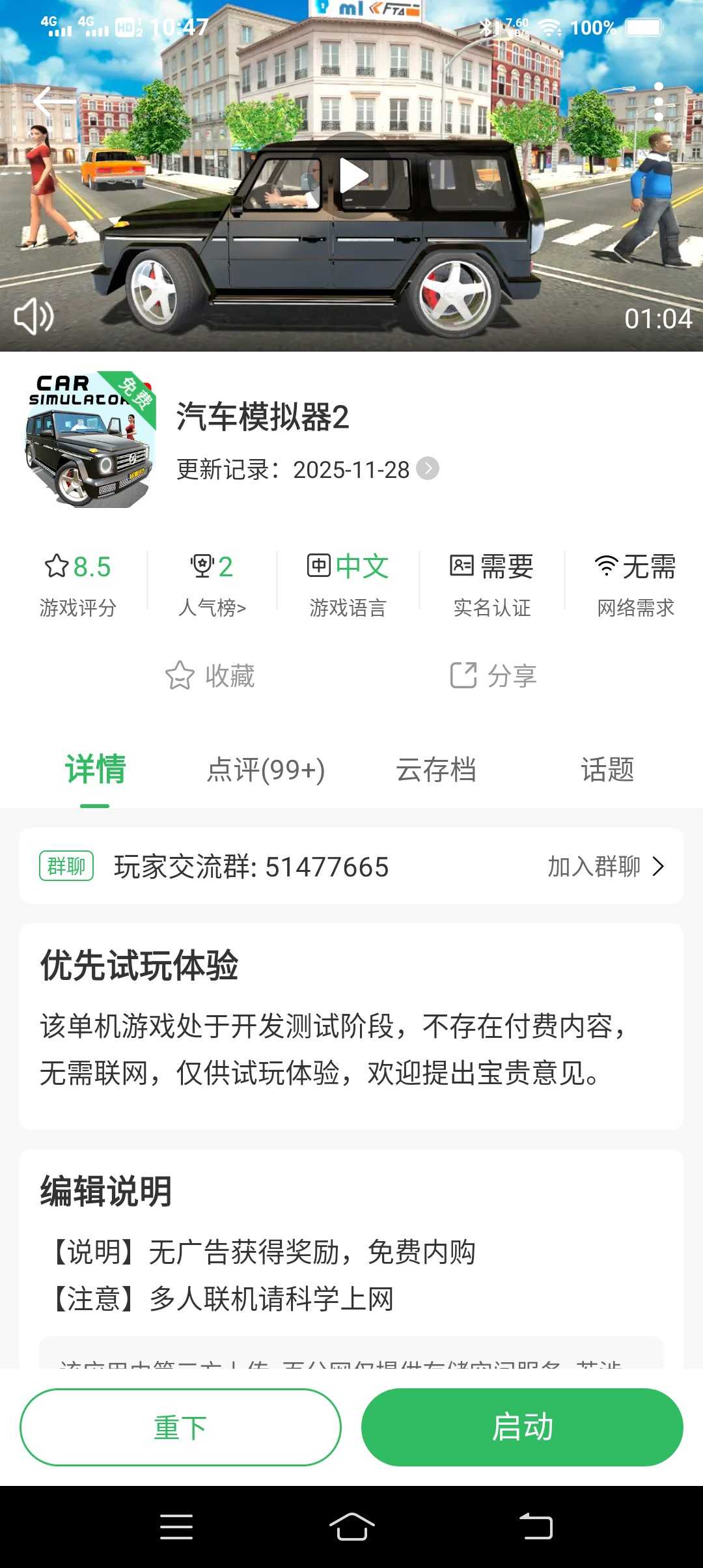Join the player group chat 加入群聊
703x1568 pixels.
click(605, 867)
